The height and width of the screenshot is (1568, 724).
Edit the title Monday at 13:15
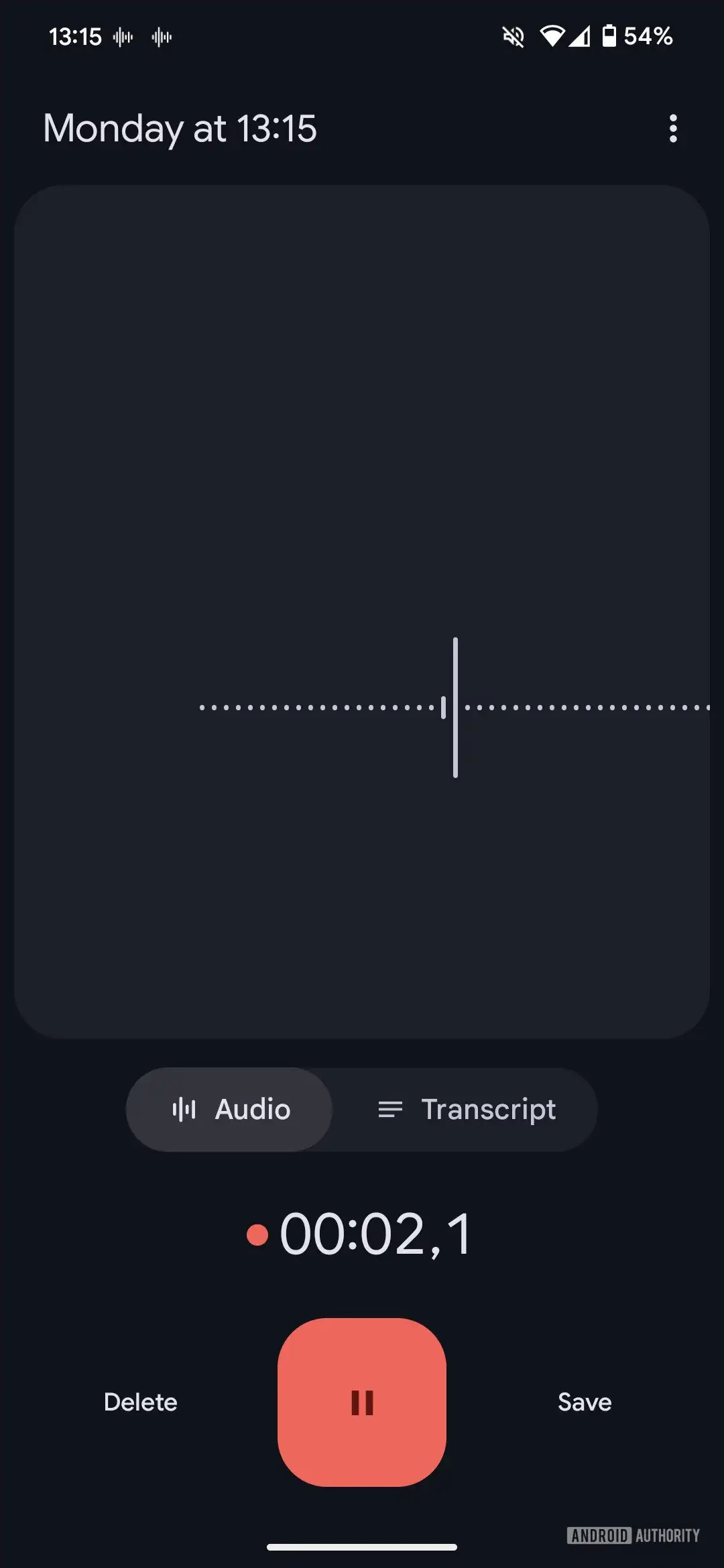coord(180,128)
